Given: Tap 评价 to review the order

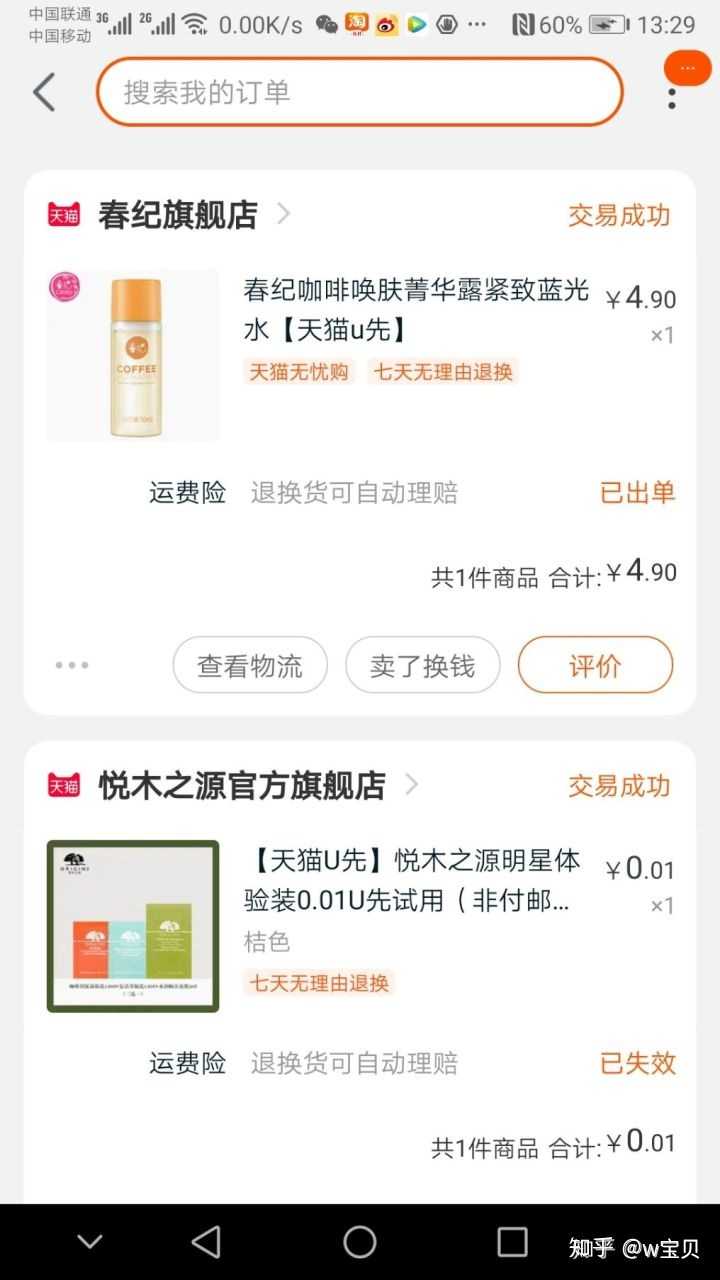Looking at the screenshot, I should 595,665.
